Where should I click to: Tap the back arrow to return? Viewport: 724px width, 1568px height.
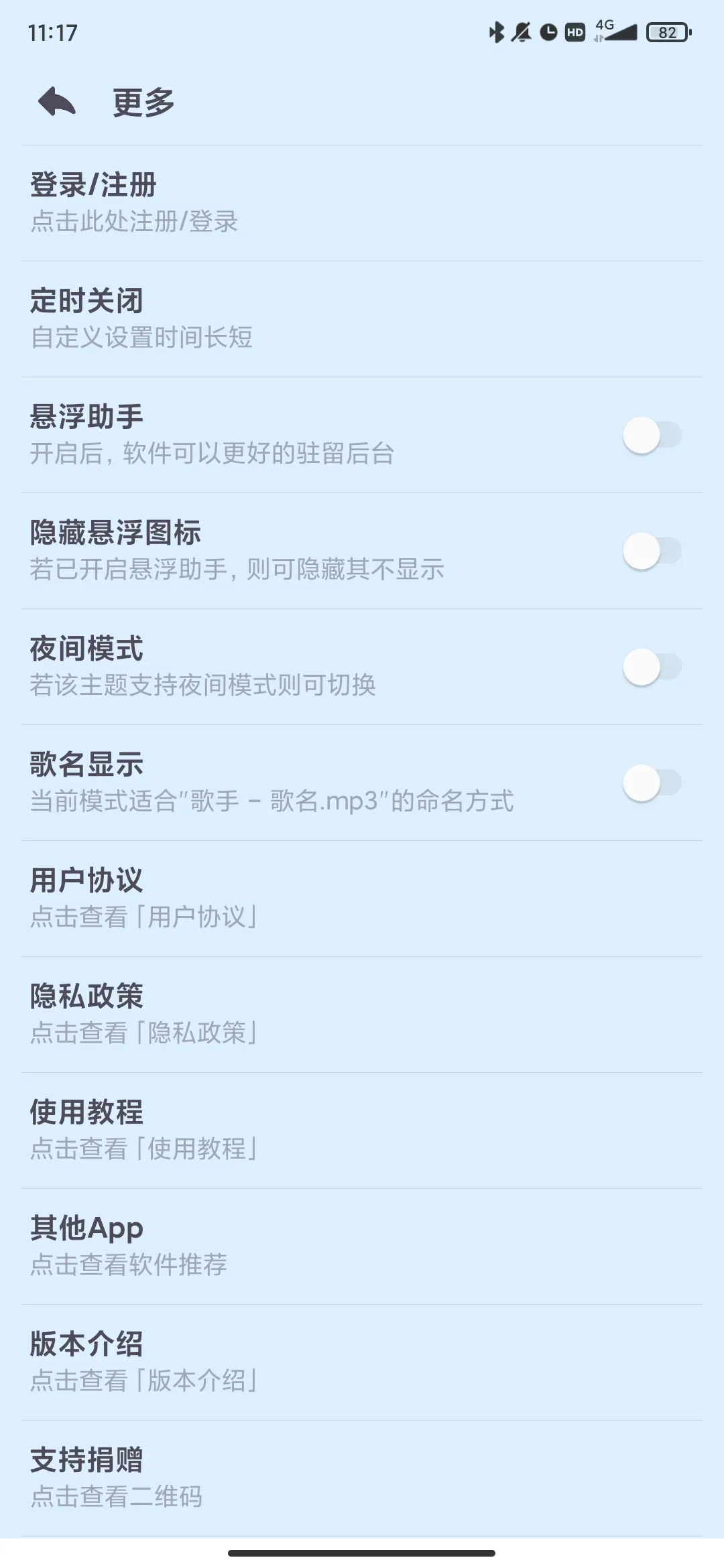click(57, 102)
